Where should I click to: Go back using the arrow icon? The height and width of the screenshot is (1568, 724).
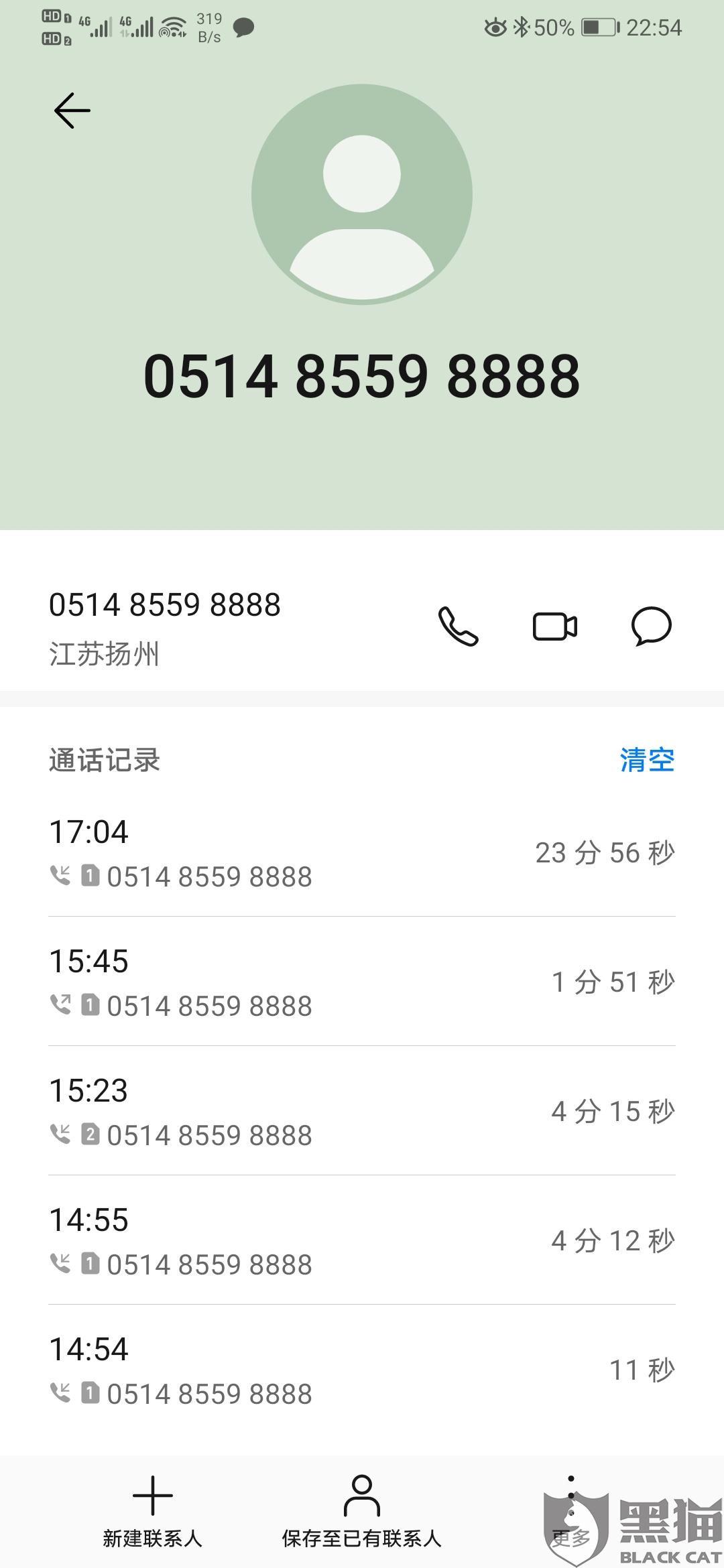click(72, 111)
